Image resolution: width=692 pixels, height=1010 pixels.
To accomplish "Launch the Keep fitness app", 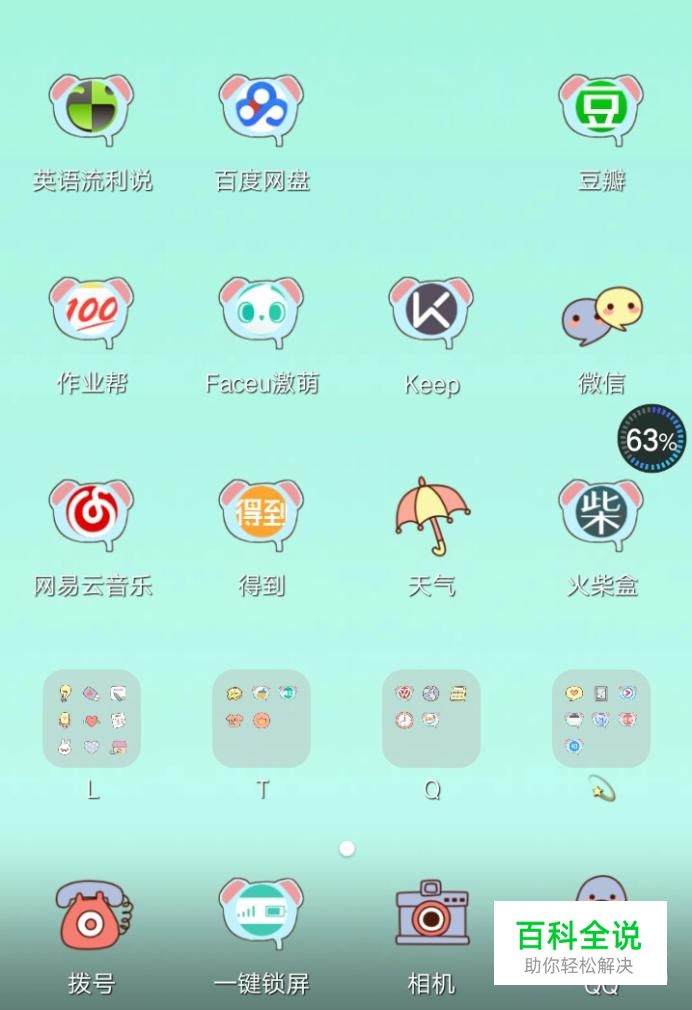I will [x=431, y=313].
